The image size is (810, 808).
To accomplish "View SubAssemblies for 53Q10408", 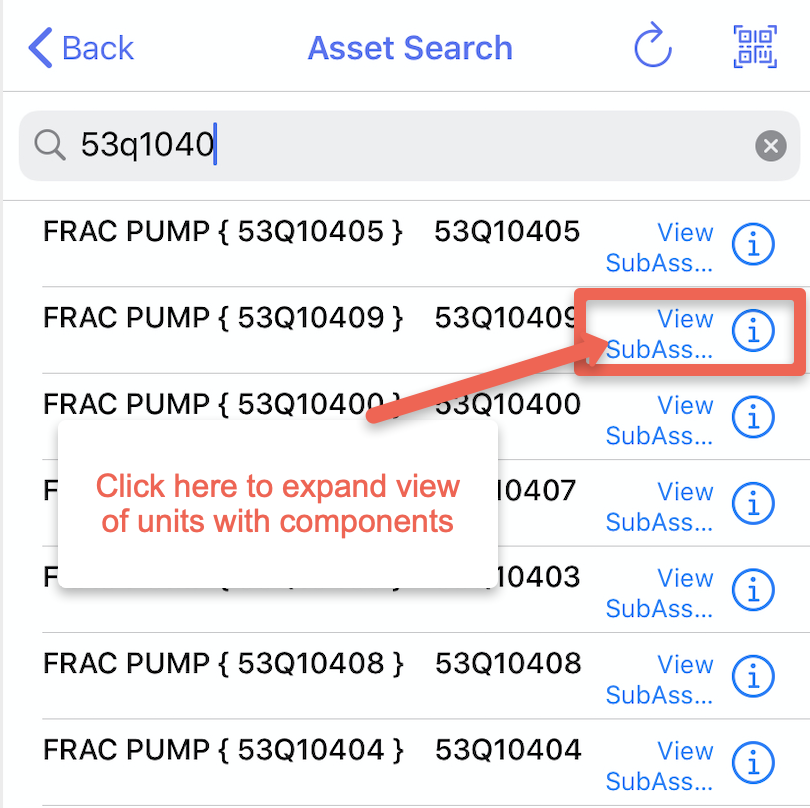I will tap(661, 678).
